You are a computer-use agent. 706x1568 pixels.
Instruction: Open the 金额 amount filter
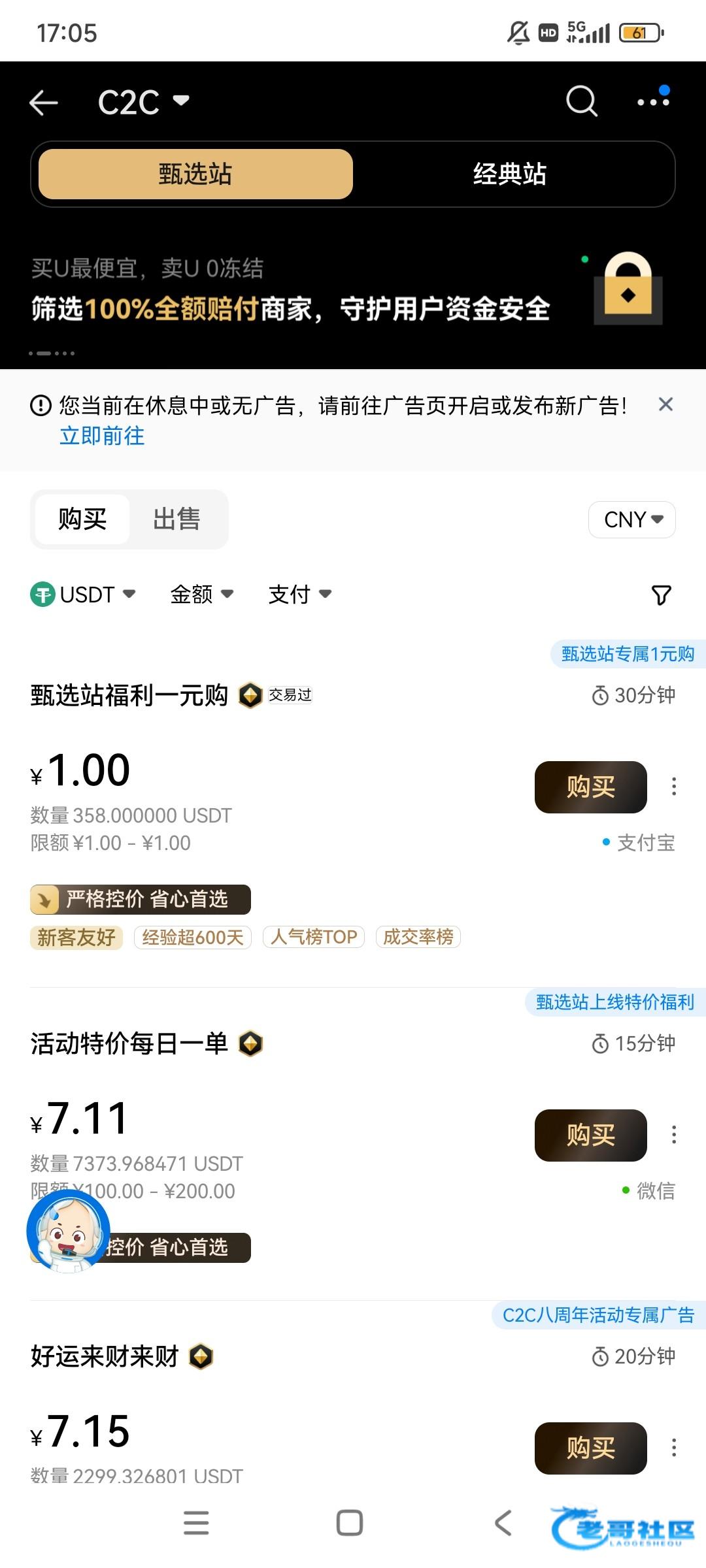[201, 595]
